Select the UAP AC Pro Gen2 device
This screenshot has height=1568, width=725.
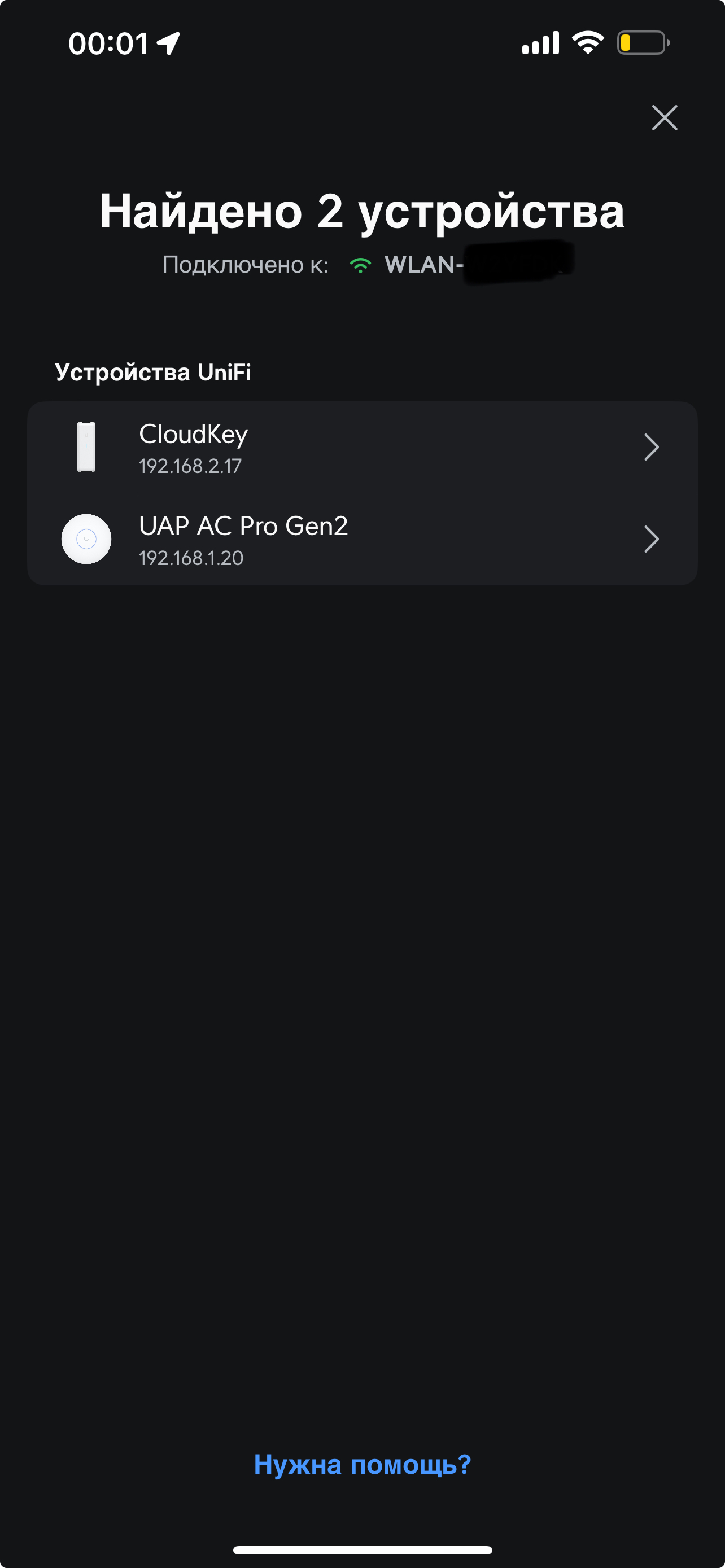click(x=362, y=539)
